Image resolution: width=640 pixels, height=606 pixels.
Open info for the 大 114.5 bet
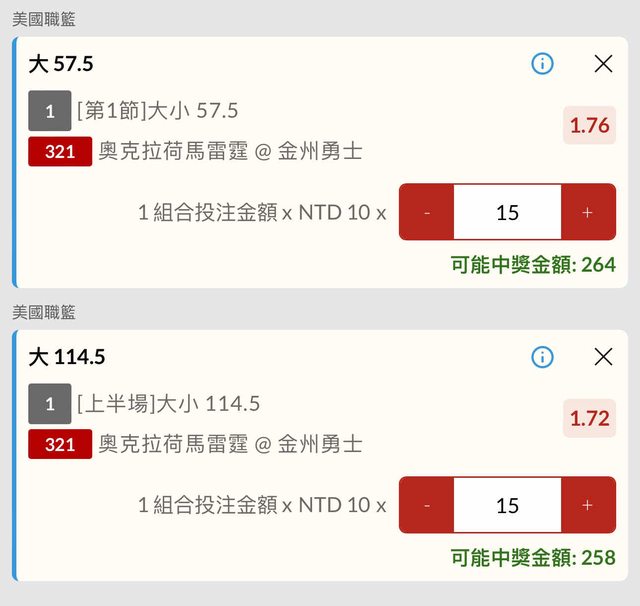[x=542, y=357]
